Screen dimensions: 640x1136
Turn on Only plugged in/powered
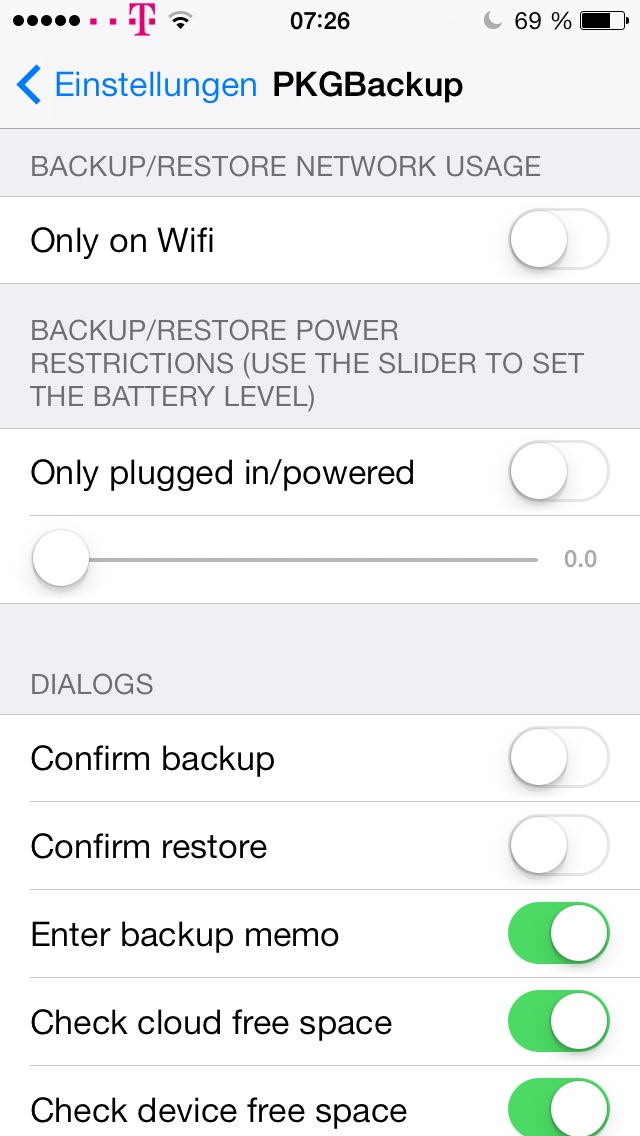pyautogui.click(x=559, y=471)
